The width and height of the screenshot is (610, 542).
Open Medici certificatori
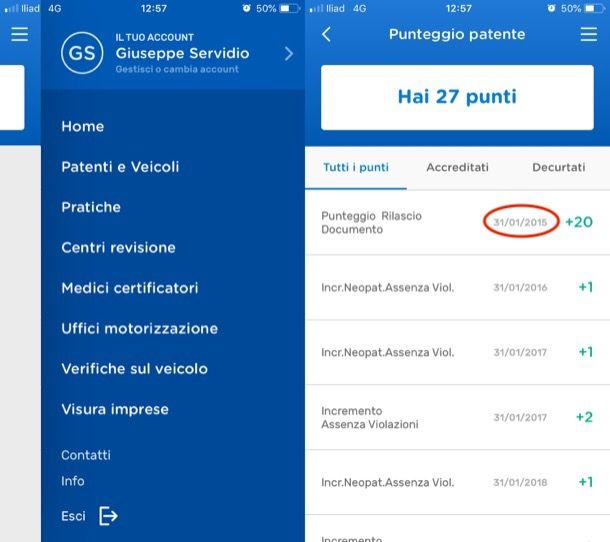pos(129,288)
